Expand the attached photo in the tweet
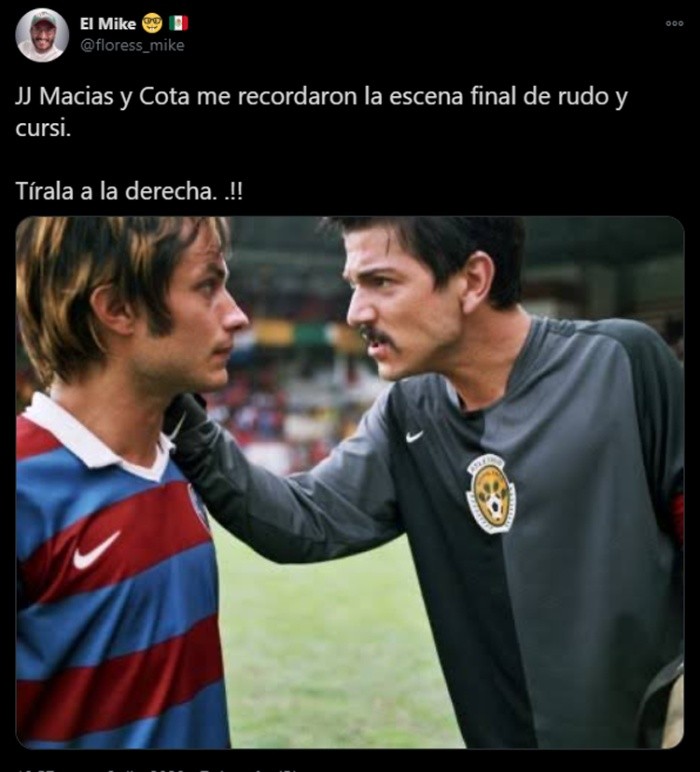700x772 pixels. 350,482
